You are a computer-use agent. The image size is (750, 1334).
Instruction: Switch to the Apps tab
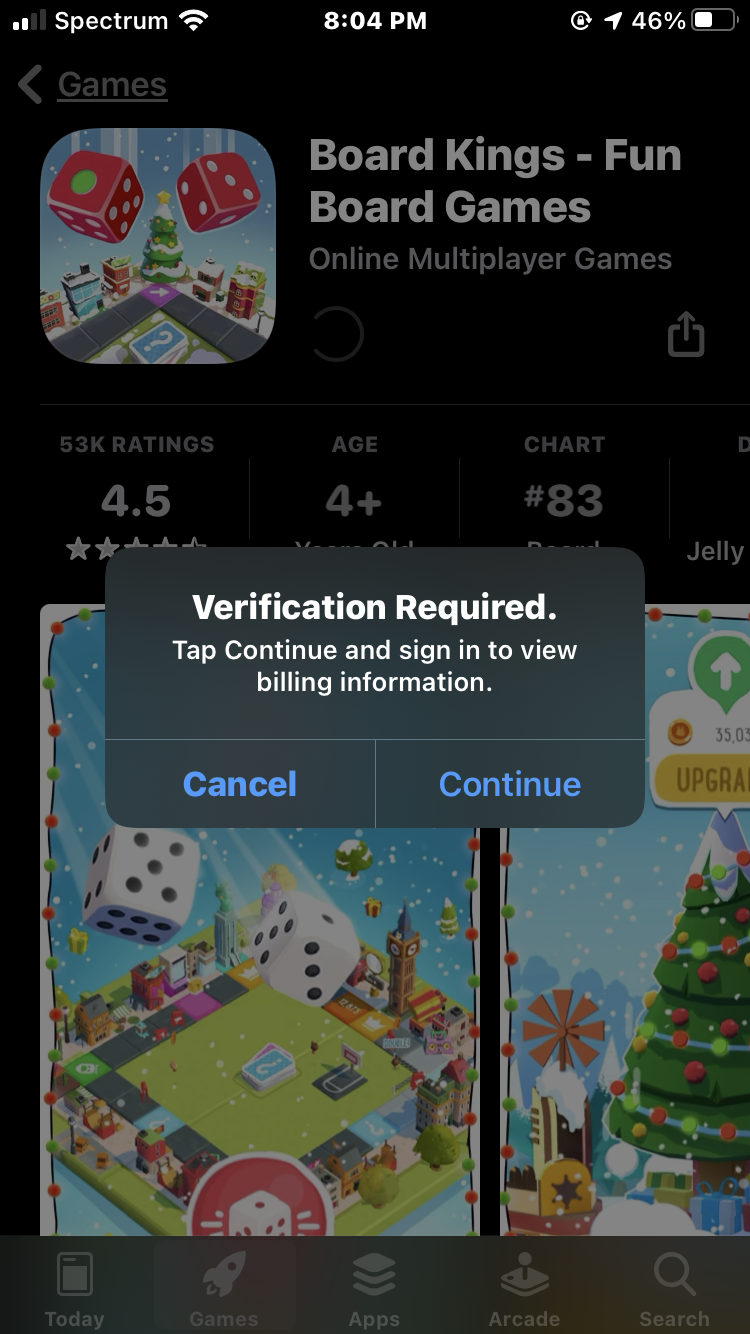[x=374, y=1288]
